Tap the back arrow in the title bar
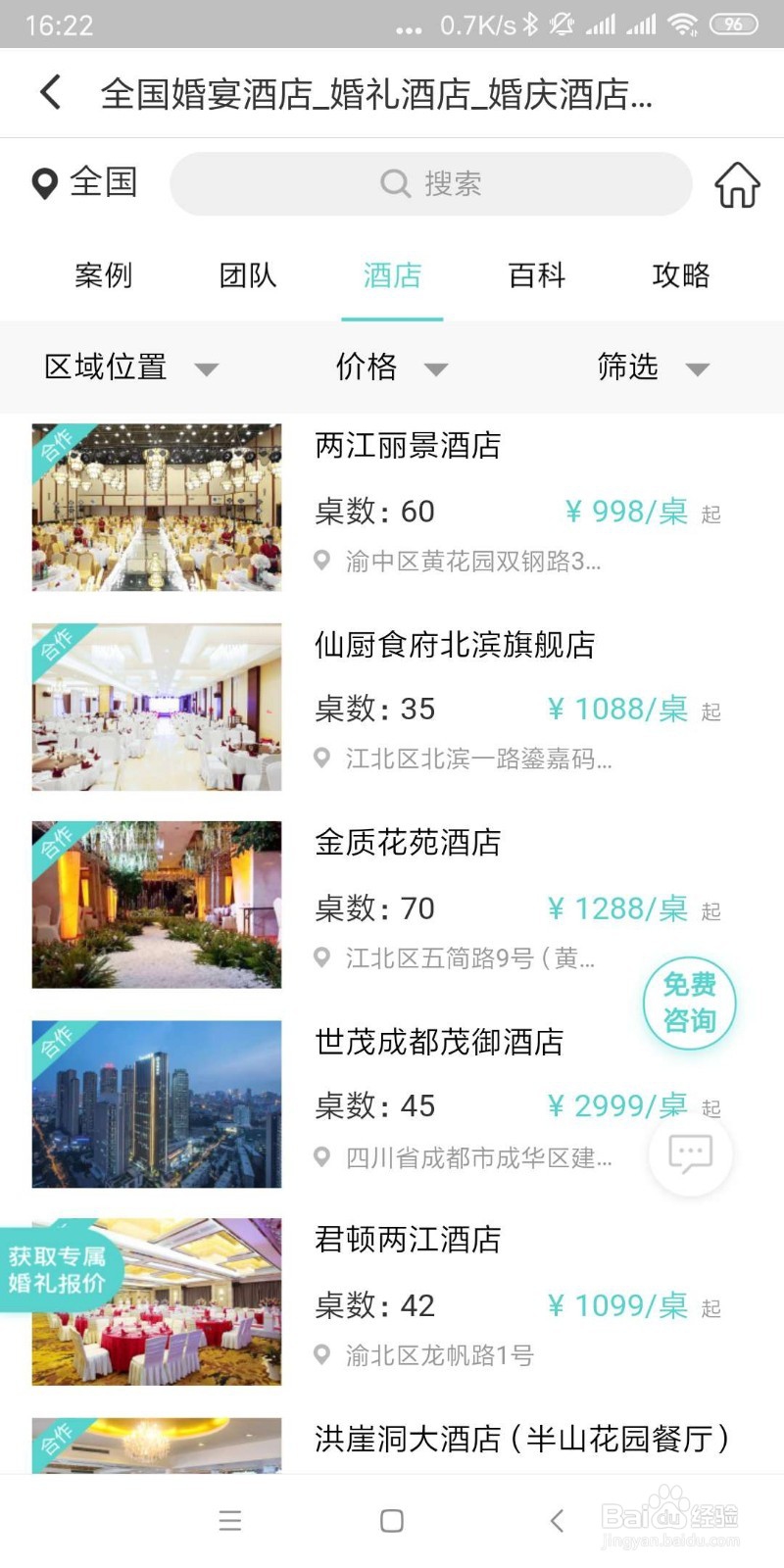Screen dimensions: 784x1568 pyautogui.click(x=51, y=93)
